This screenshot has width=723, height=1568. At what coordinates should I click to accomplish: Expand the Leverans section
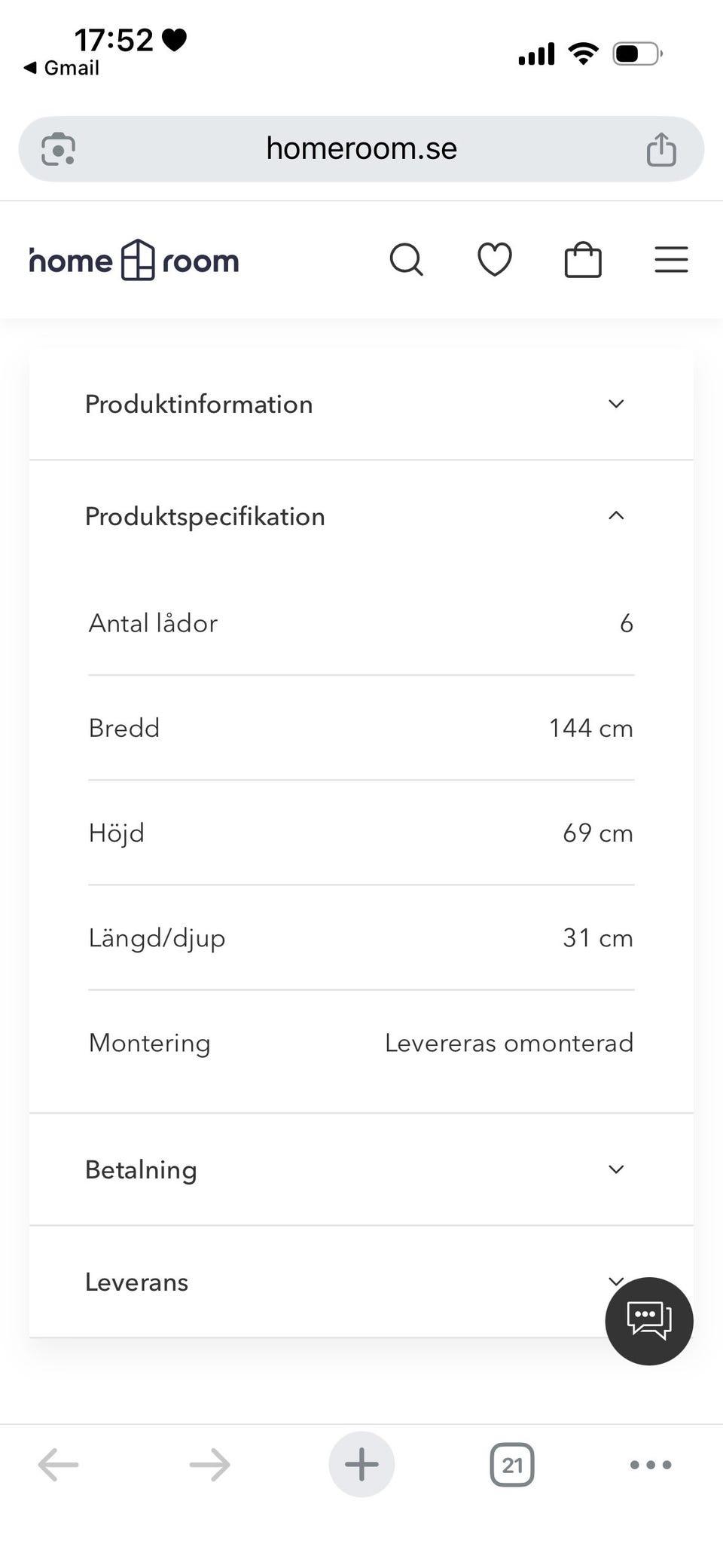click(361, 1282)
